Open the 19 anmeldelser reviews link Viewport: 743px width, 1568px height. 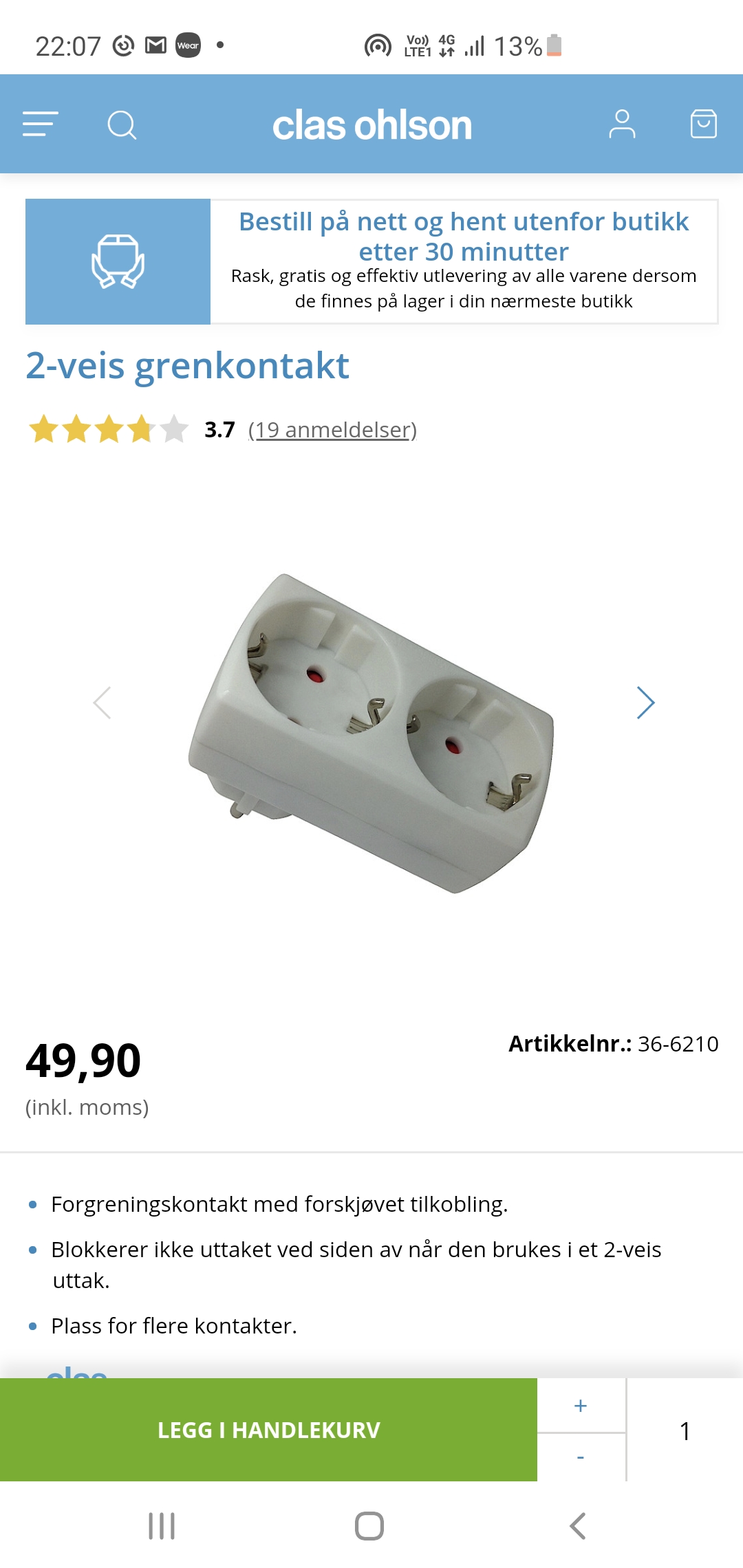pos(332,430)
